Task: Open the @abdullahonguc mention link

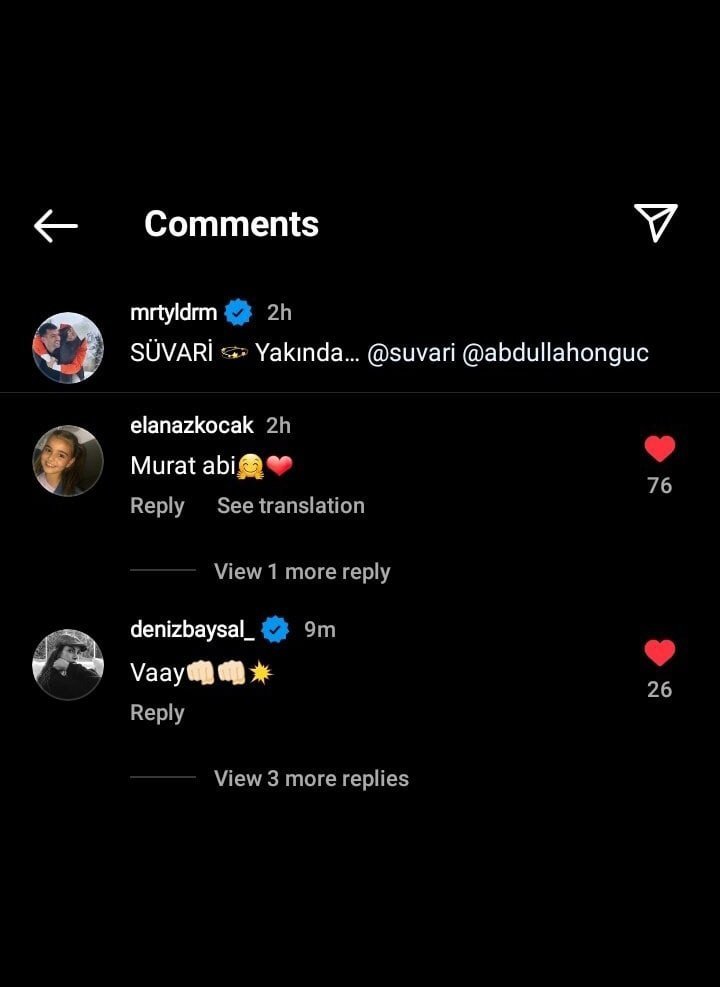Action: (555, 354)
